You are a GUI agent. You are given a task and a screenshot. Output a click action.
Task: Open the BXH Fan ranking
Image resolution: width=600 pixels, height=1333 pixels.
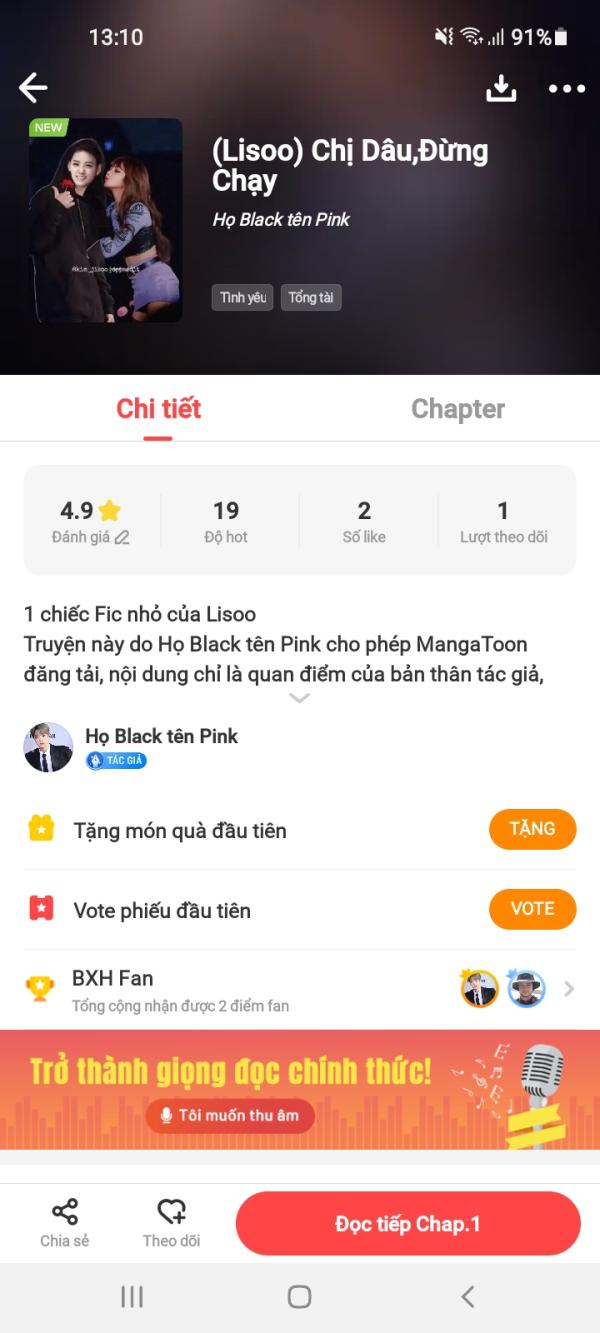(300, 989)
